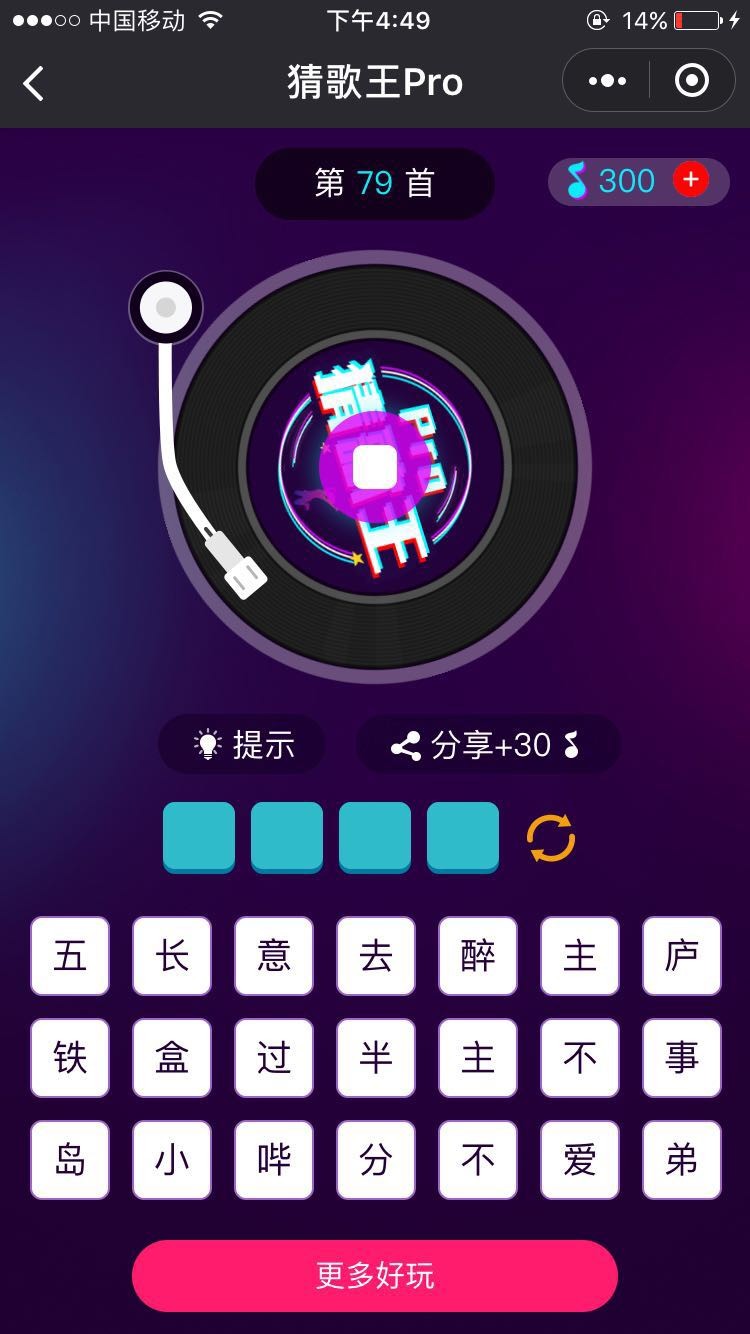The height and width of the screenshot is (1334, 750).
Task: Select the character 意
Action: pos(274,956)
